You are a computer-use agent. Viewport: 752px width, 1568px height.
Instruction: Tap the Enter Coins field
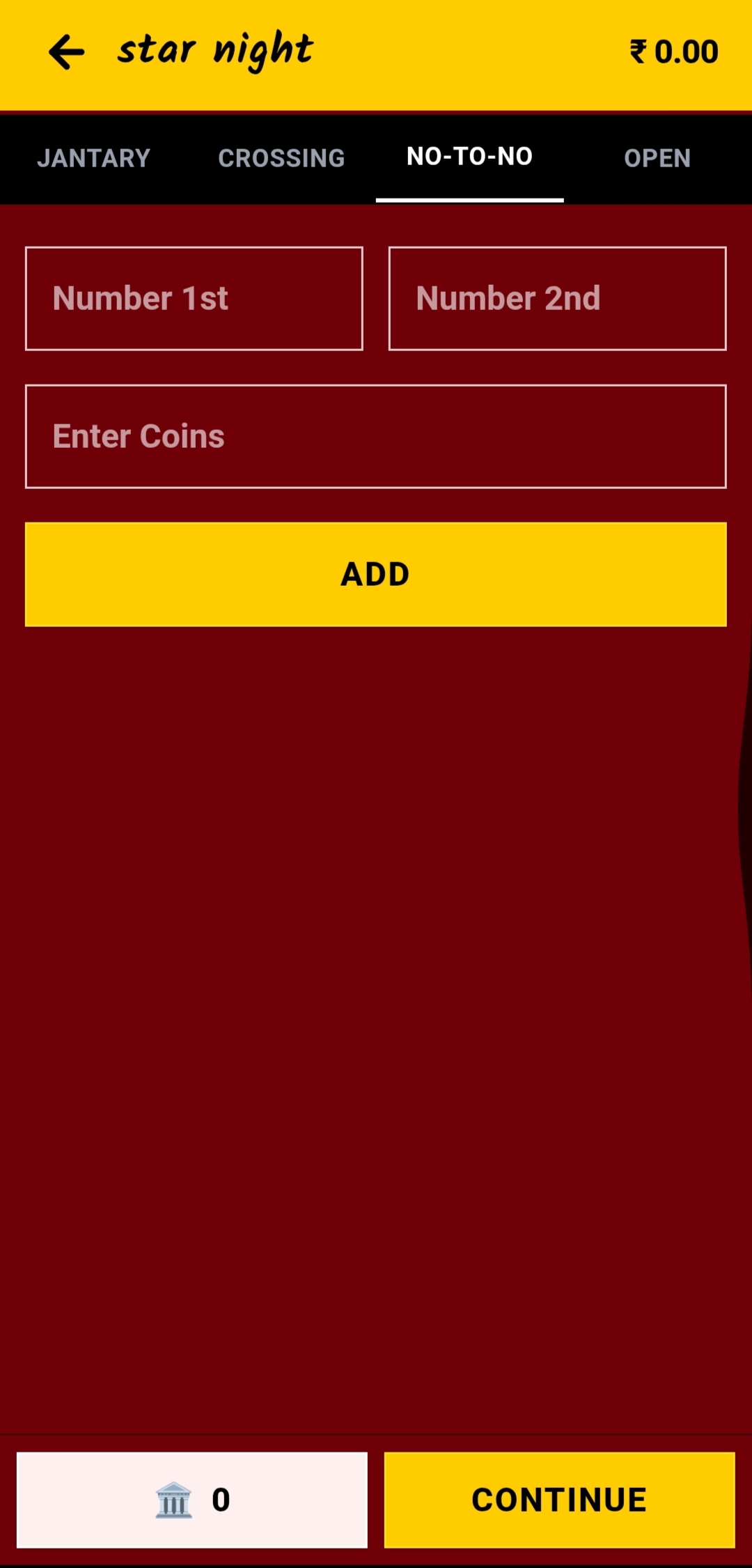point(376,436)
